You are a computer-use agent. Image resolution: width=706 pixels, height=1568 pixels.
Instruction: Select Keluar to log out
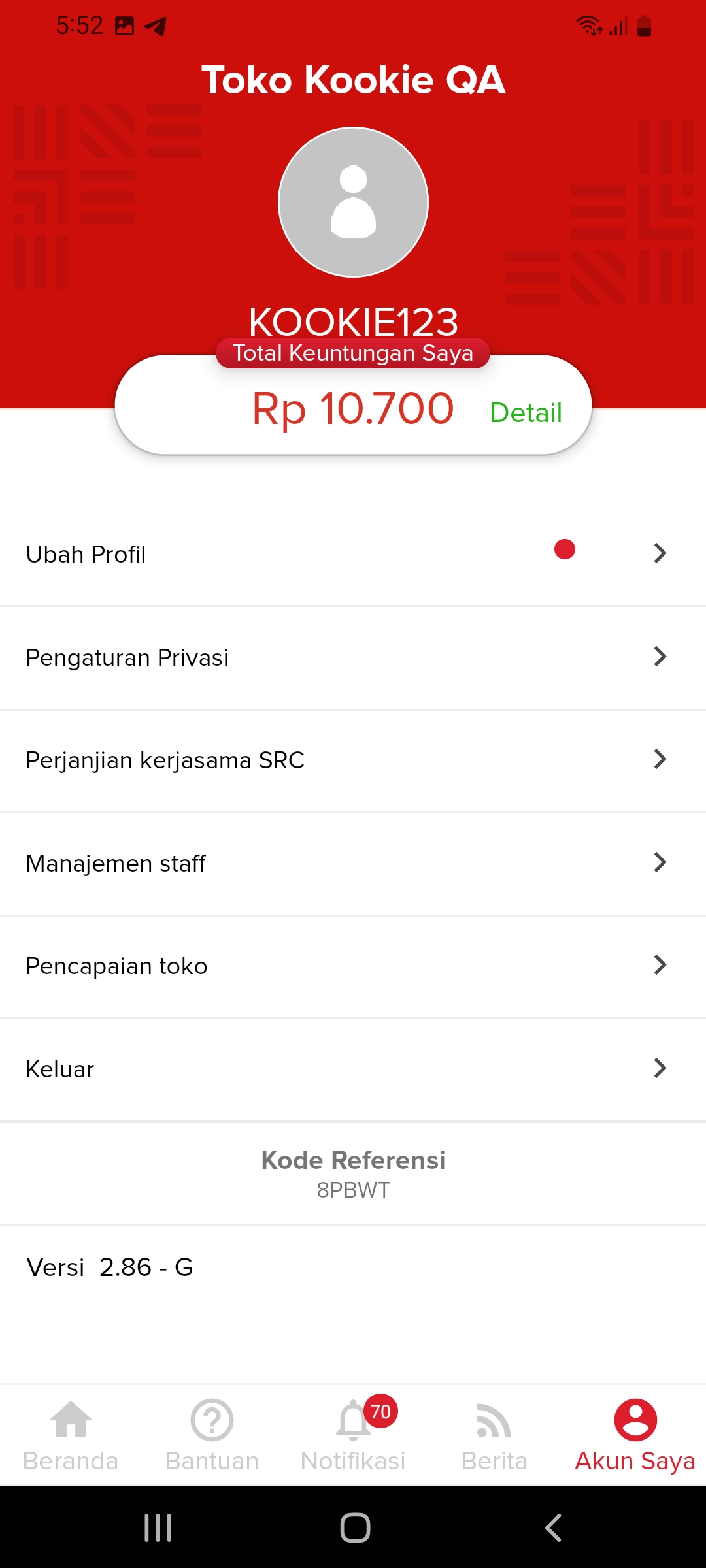coord(353,1069)
